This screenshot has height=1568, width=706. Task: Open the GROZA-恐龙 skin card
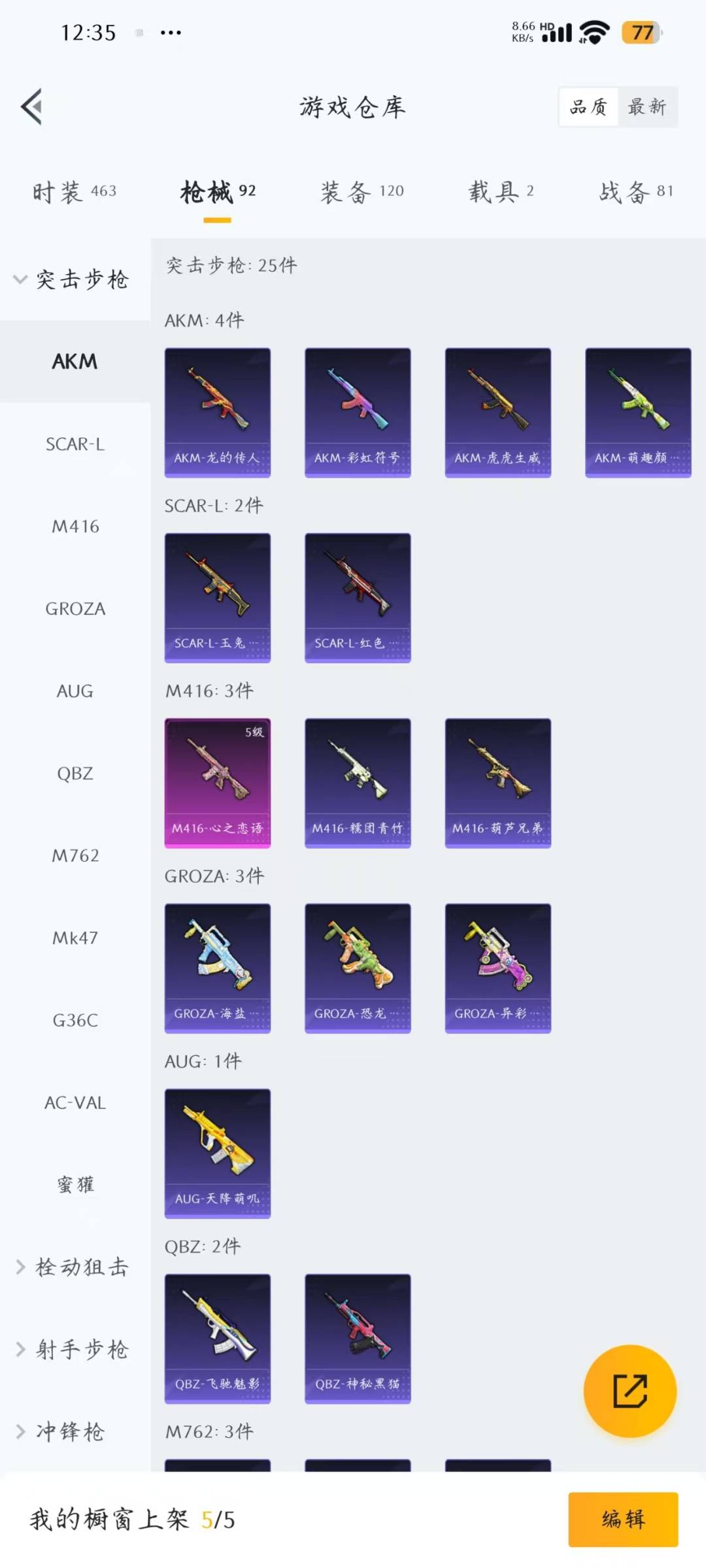coord(358,968)
